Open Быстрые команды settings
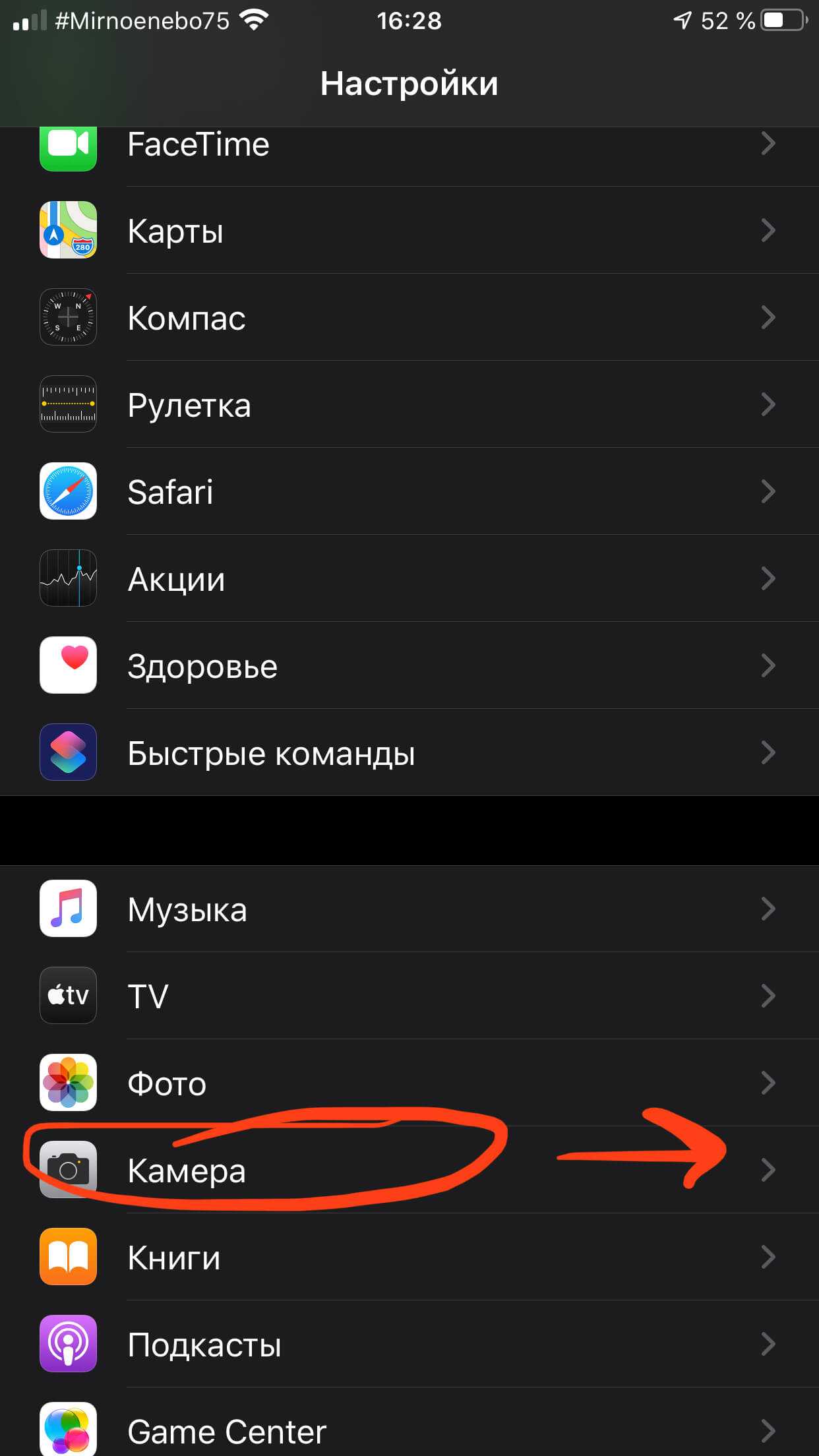The image size is (819, 1456). 409,753
